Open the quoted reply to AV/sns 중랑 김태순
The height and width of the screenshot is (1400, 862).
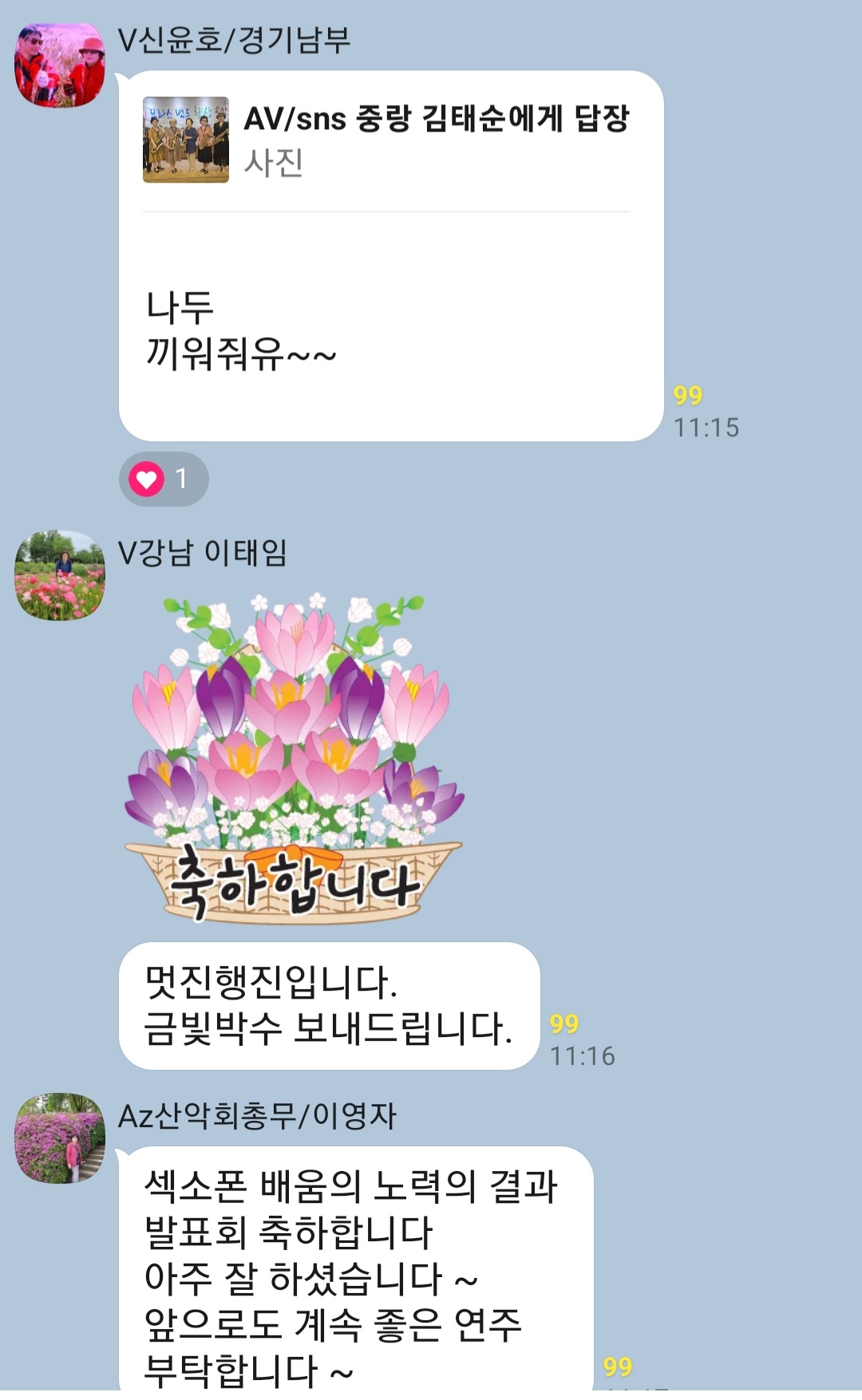point(386,140)
